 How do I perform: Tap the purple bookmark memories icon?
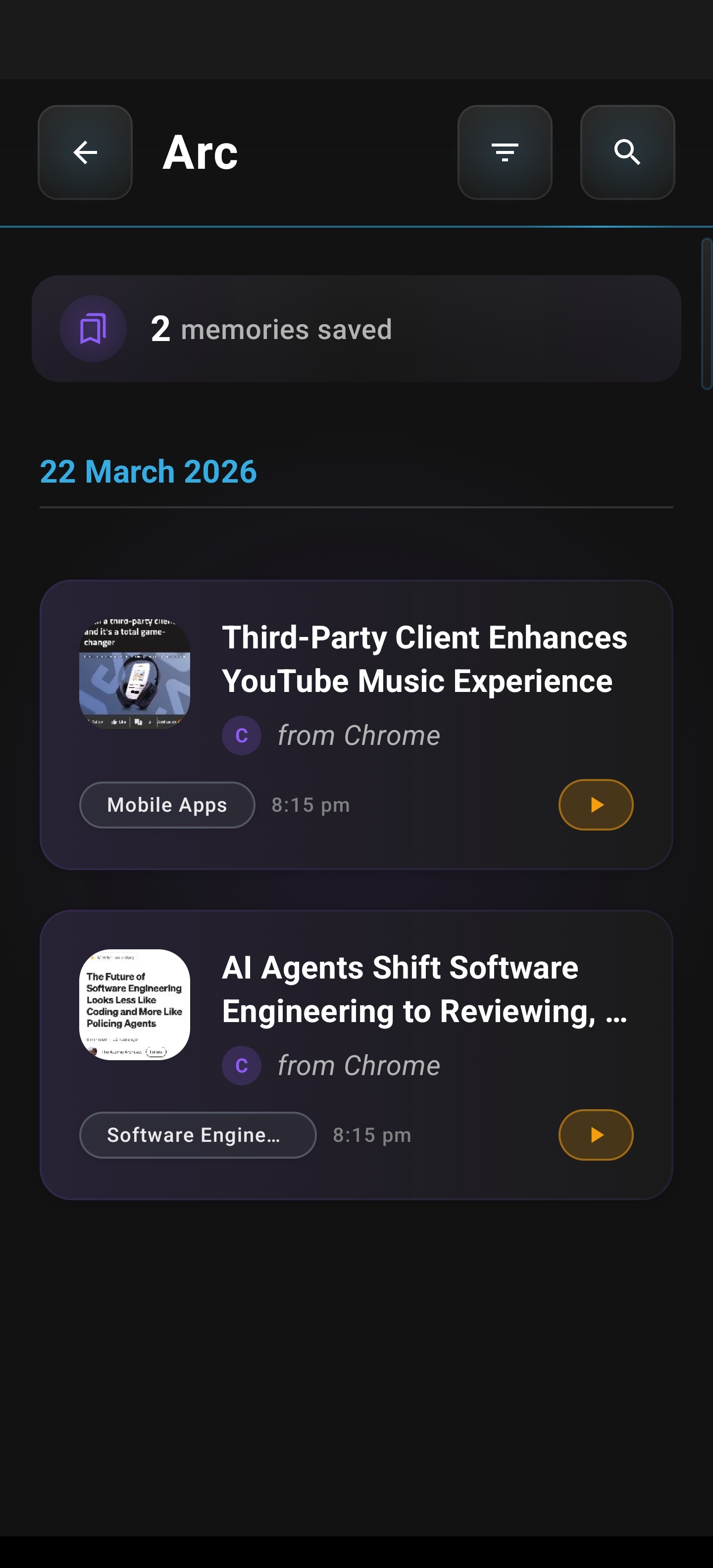[93, 329]
